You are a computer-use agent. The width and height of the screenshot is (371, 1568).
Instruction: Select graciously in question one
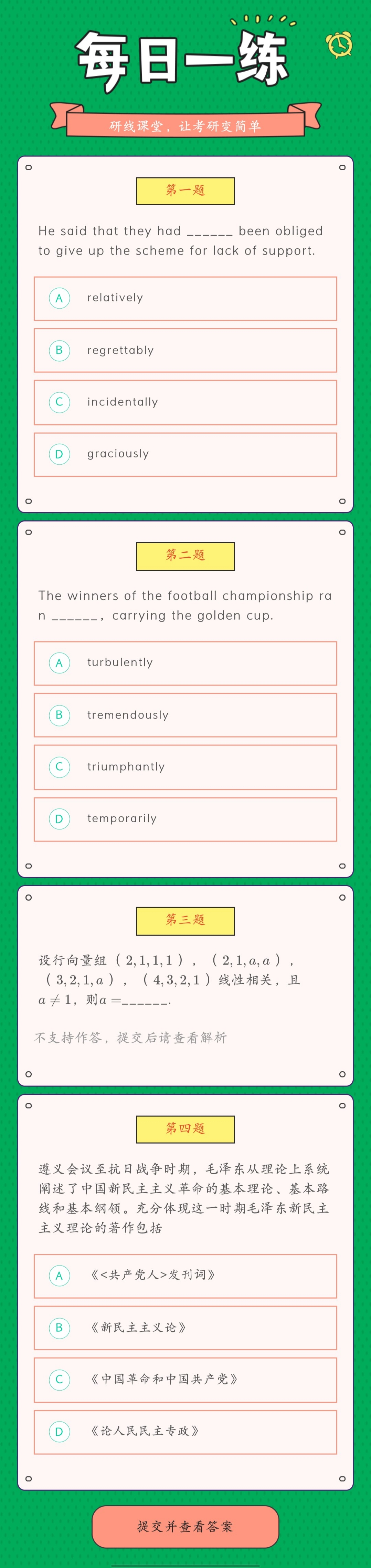point(185,454)
